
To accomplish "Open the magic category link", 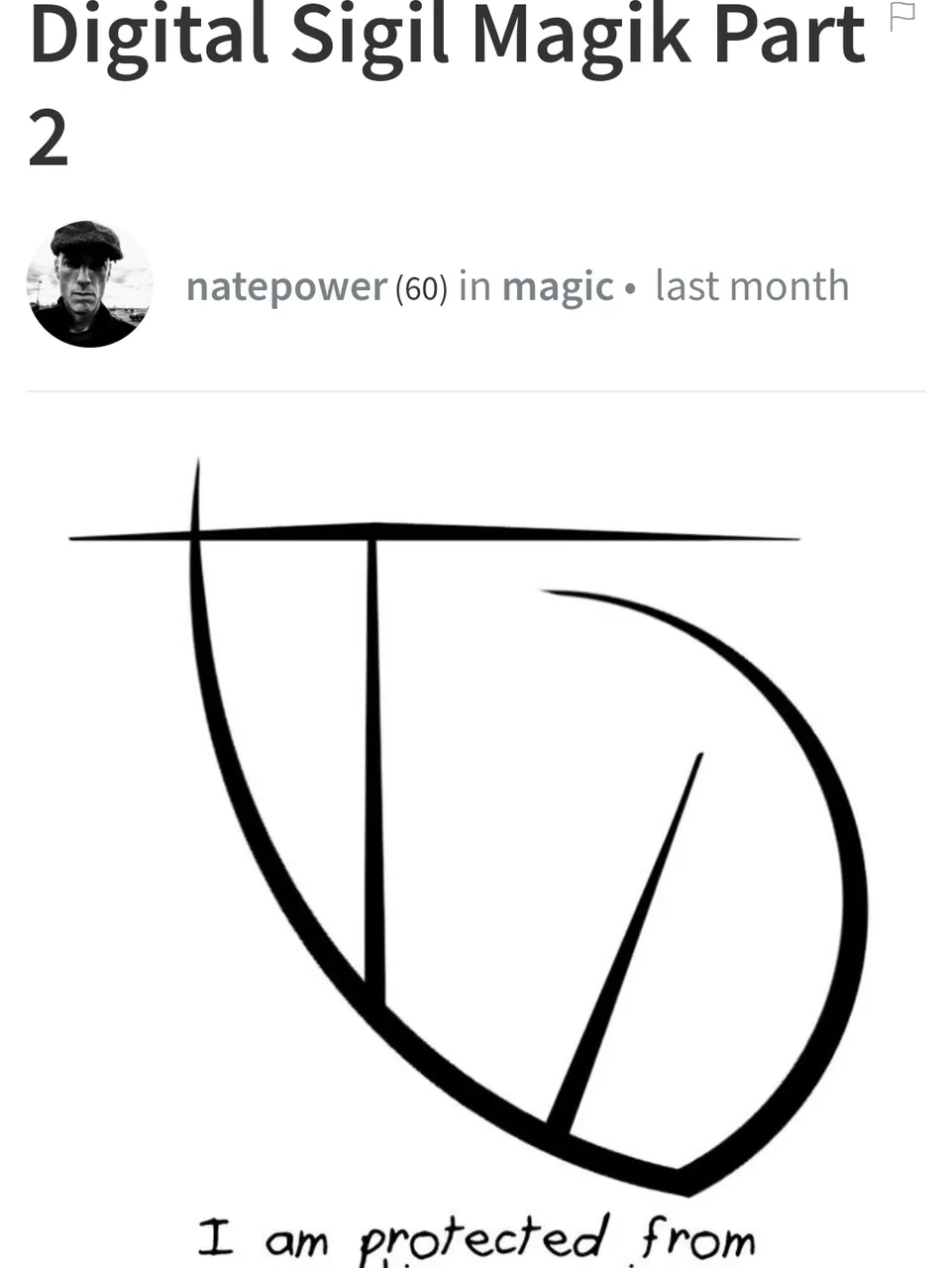I will (x=558, y=286).
